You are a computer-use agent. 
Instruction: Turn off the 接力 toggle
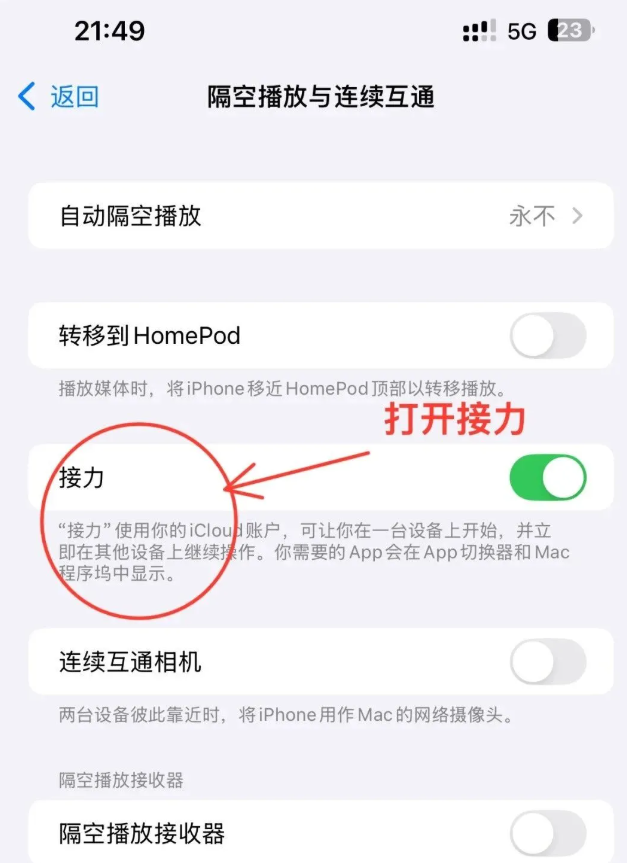pyautogui.click(x=547, y=478)
